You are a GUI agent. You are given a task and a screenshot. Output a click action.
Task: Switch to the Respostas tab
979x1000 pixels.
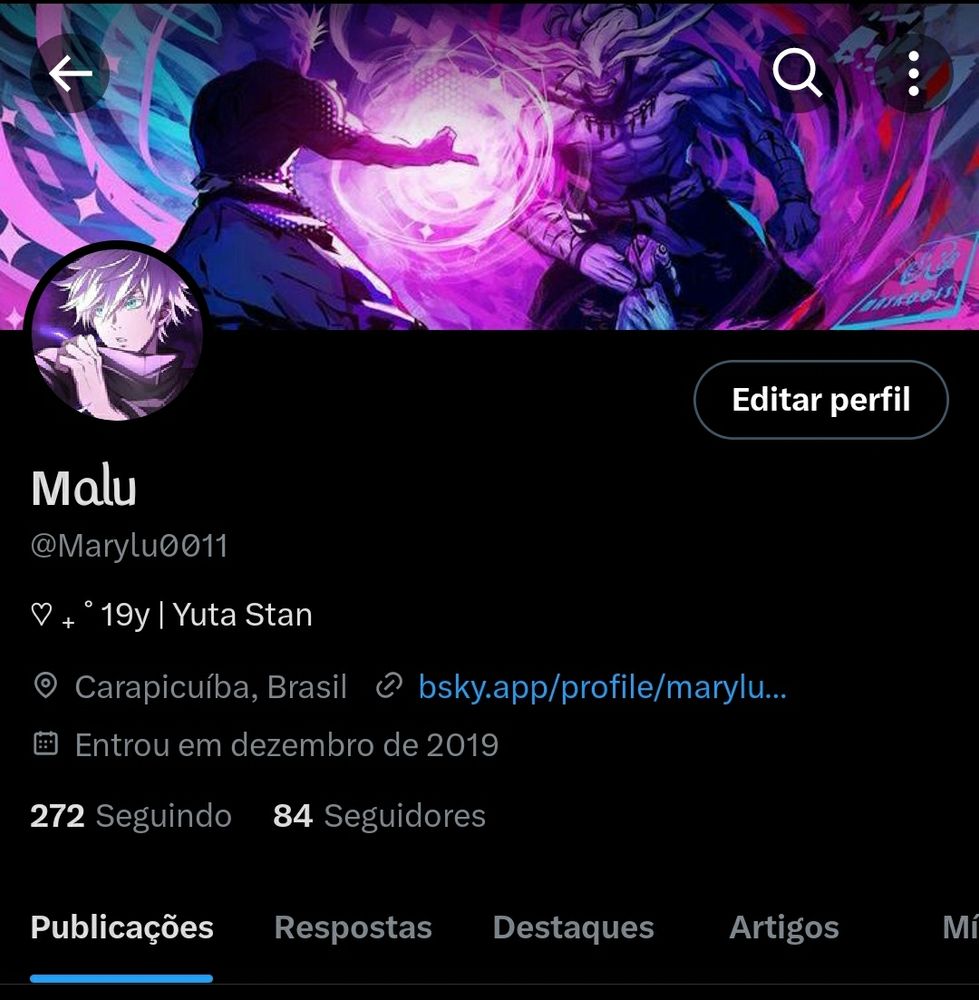[353, 928]
